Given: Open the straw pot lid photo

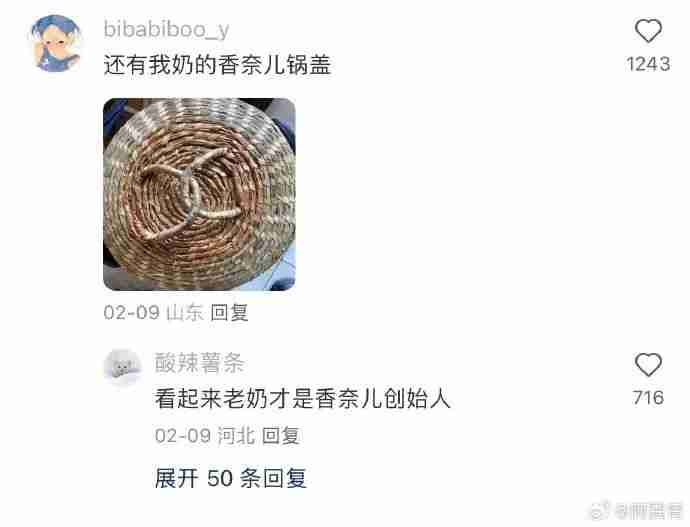Looking at the screenshot, I should (199, 194).
